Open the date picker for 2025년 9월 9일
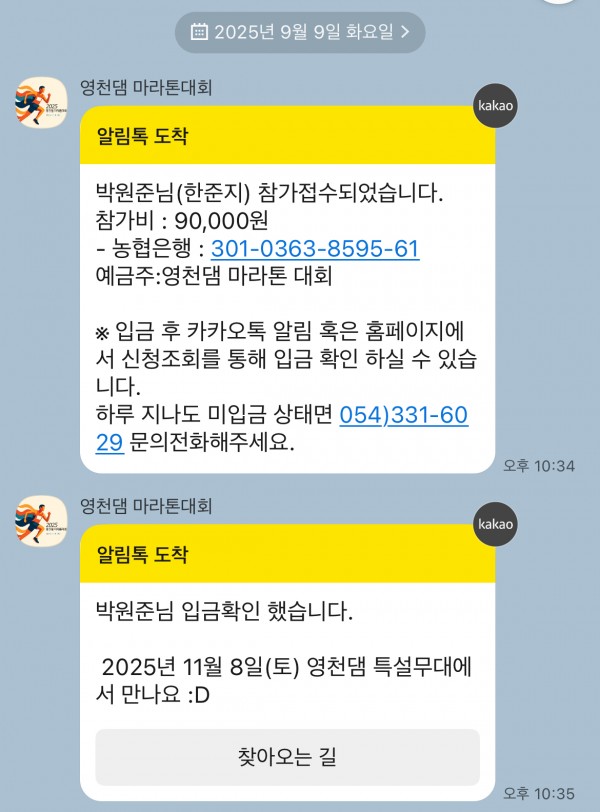 coord(300,31)
